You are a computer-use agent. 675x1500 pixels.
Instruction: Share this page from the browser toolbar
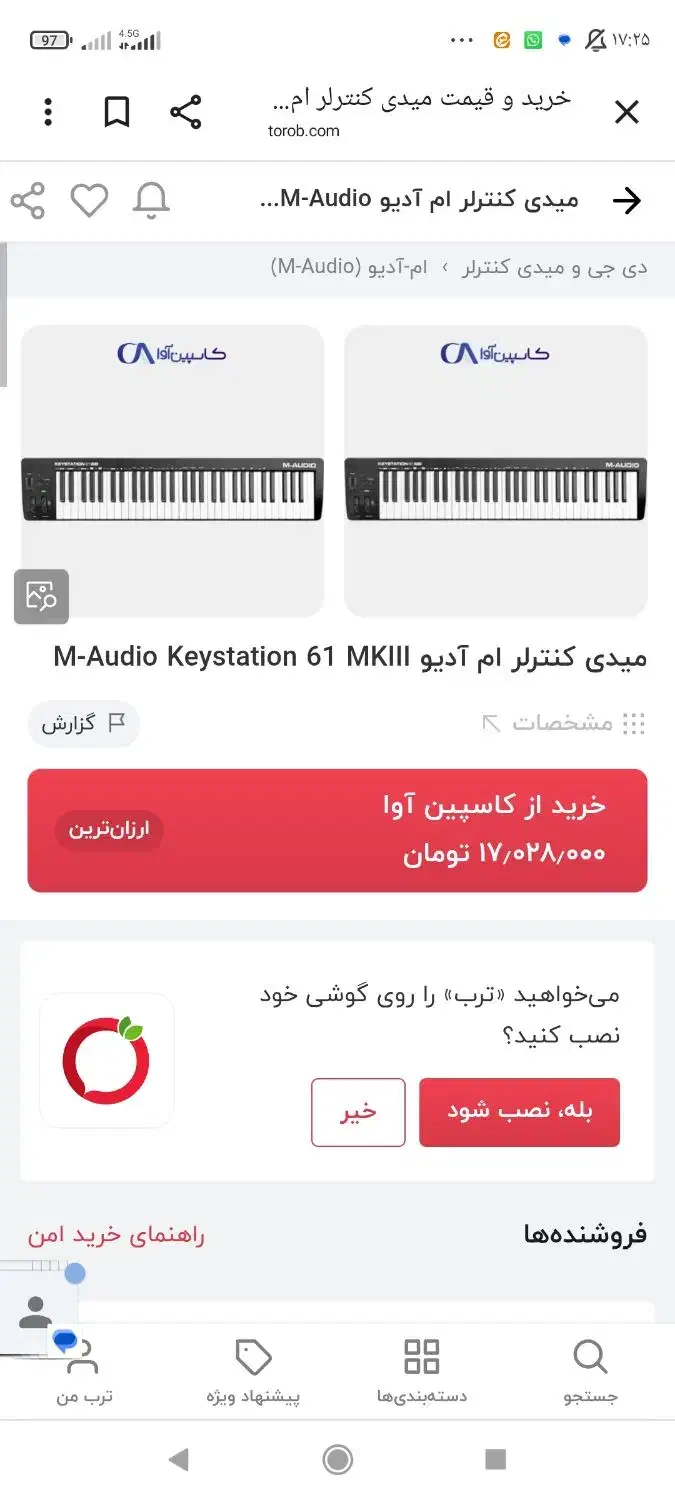[186, 113]
